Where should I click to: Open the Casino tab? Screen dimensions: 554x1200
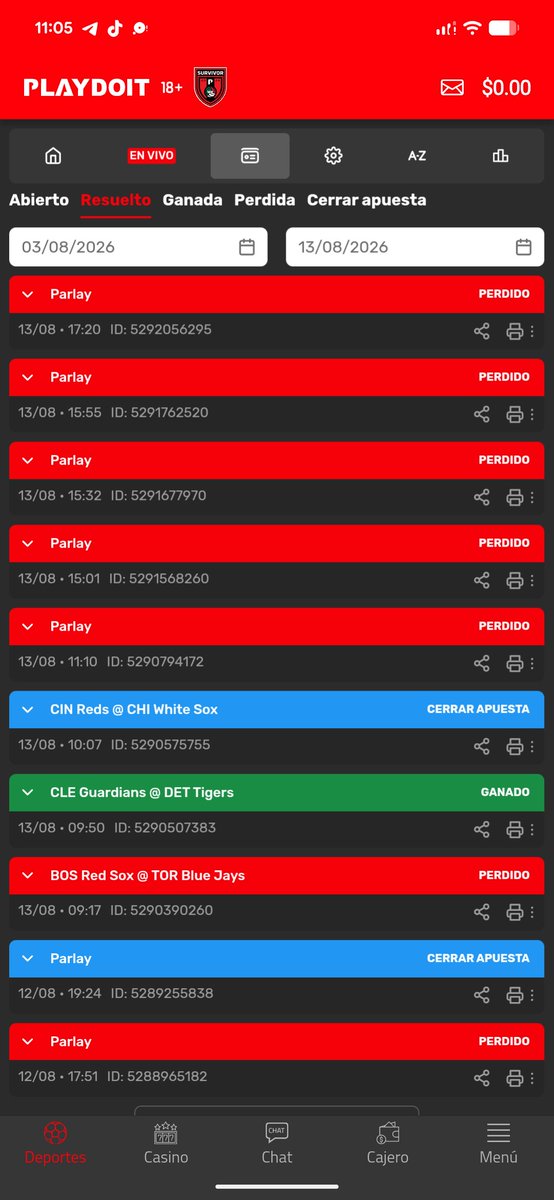[x=166, y=1143]
